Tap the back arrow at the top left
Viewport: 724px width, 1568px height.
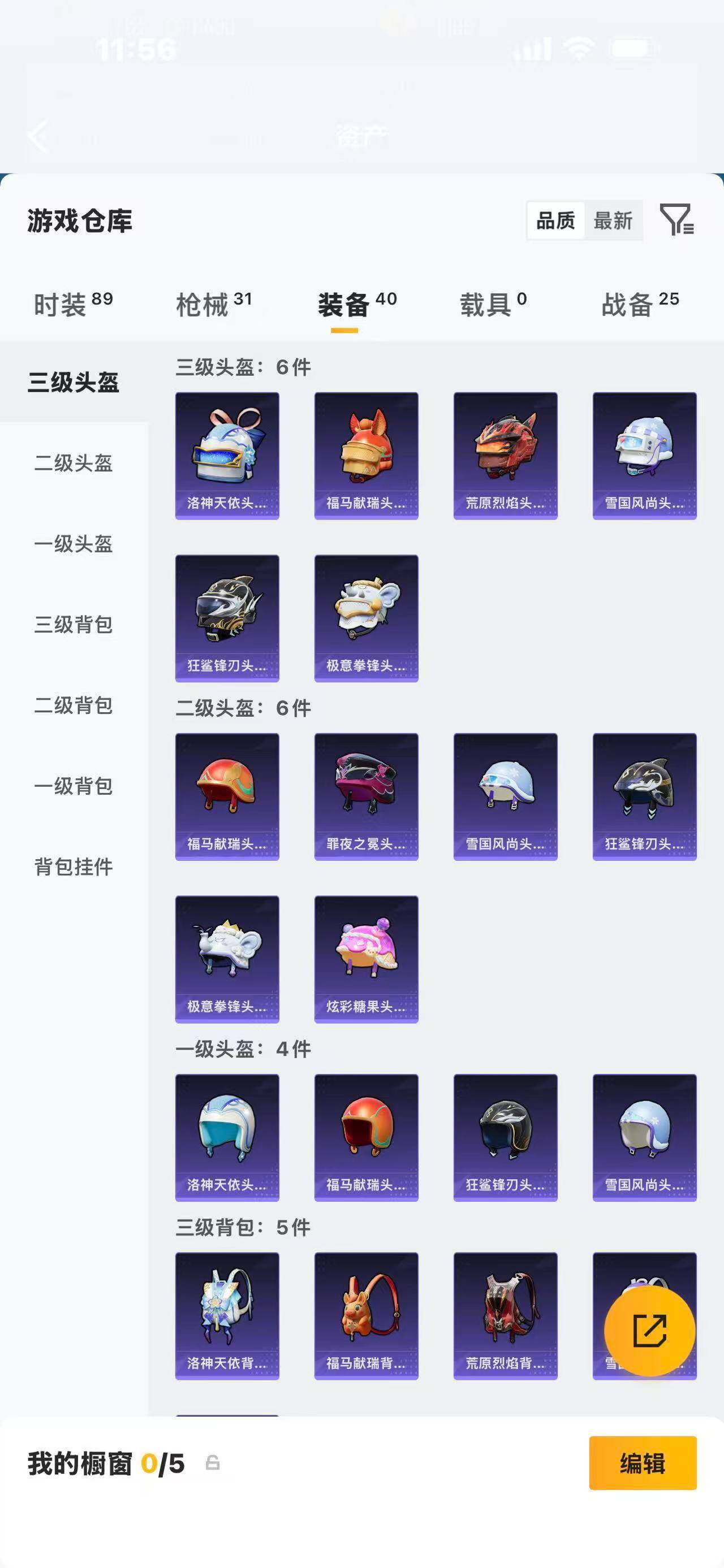pos(39,137)
